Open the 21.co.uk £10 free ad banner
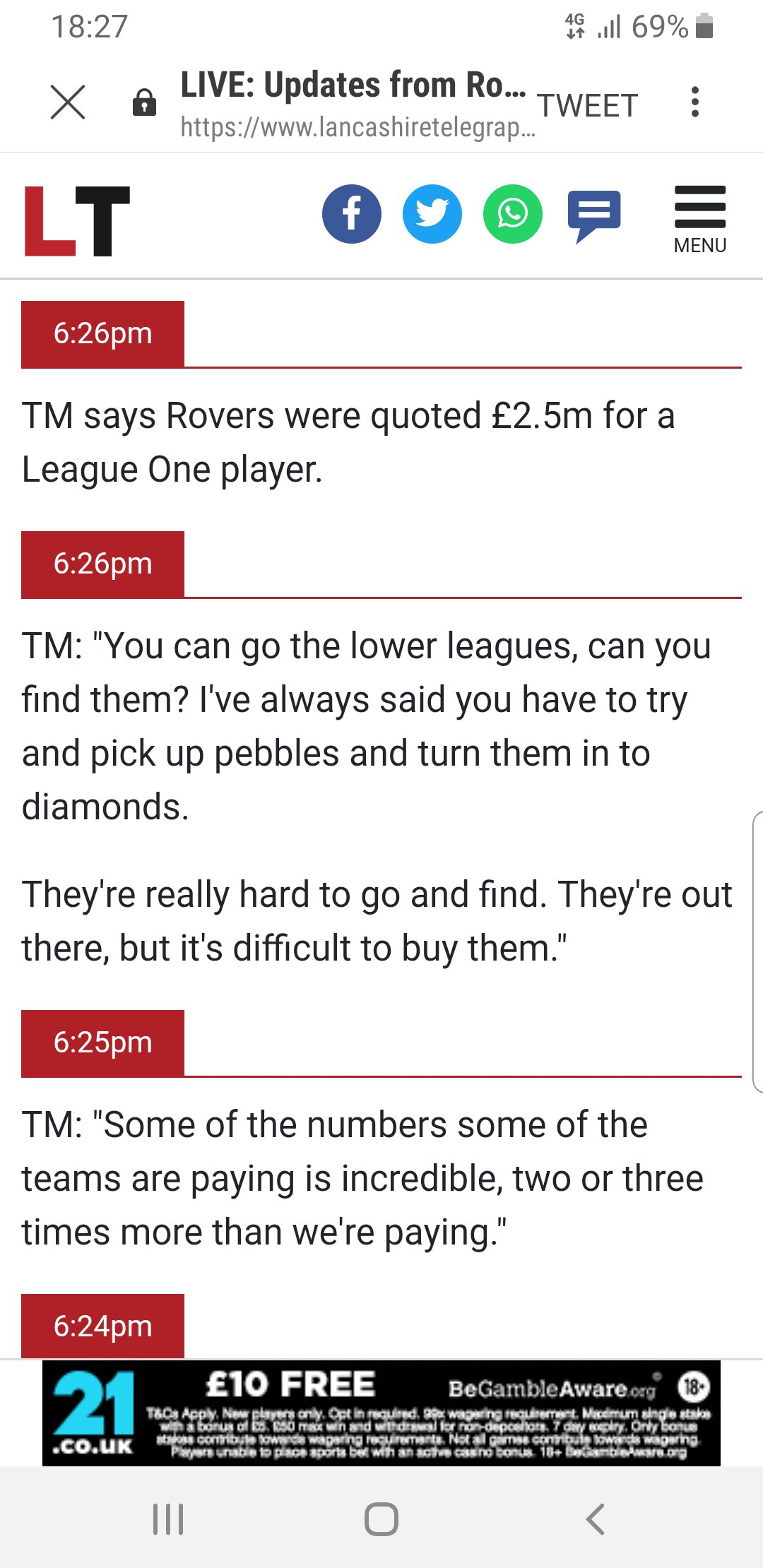763x1568 pixels. [381, 1413]
